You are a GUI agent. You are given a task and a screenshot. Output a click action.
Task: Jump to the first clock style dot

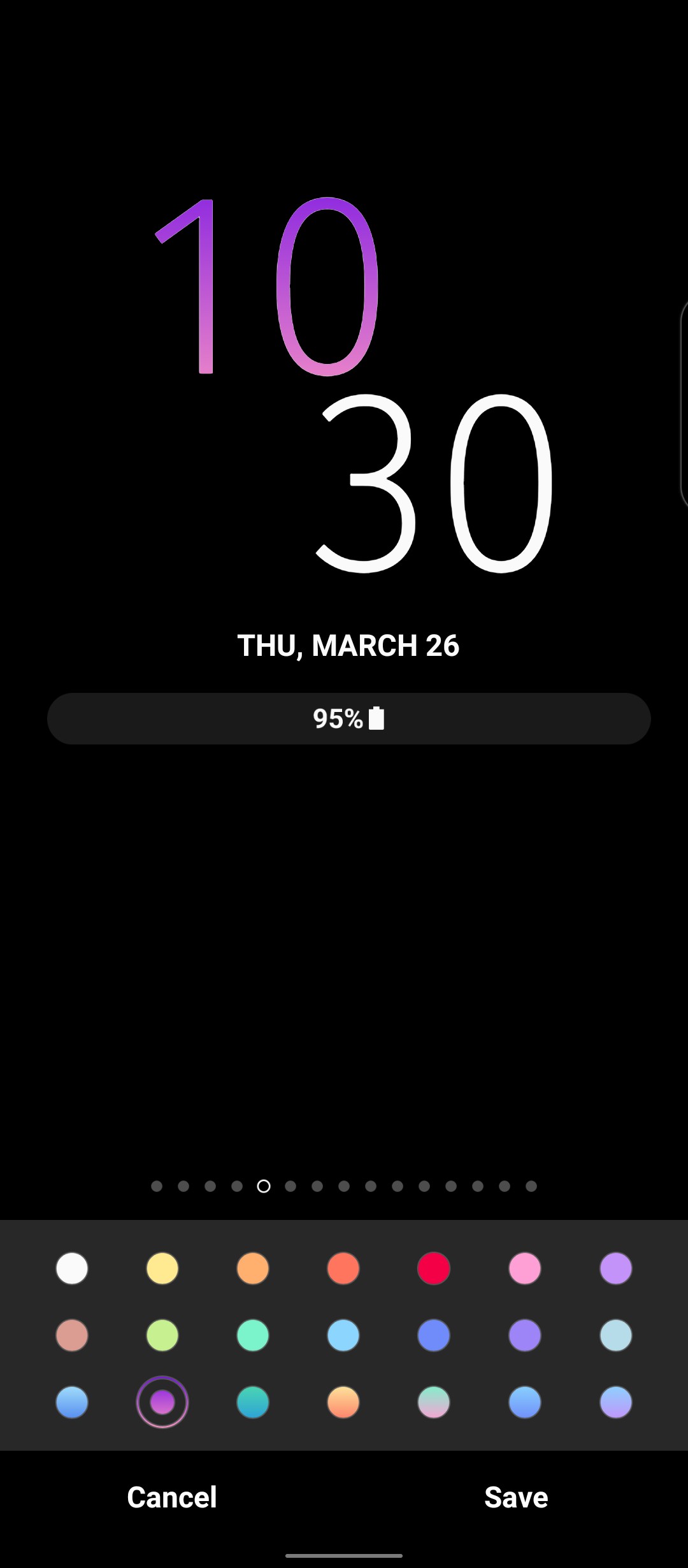[x=157, y=1186]
